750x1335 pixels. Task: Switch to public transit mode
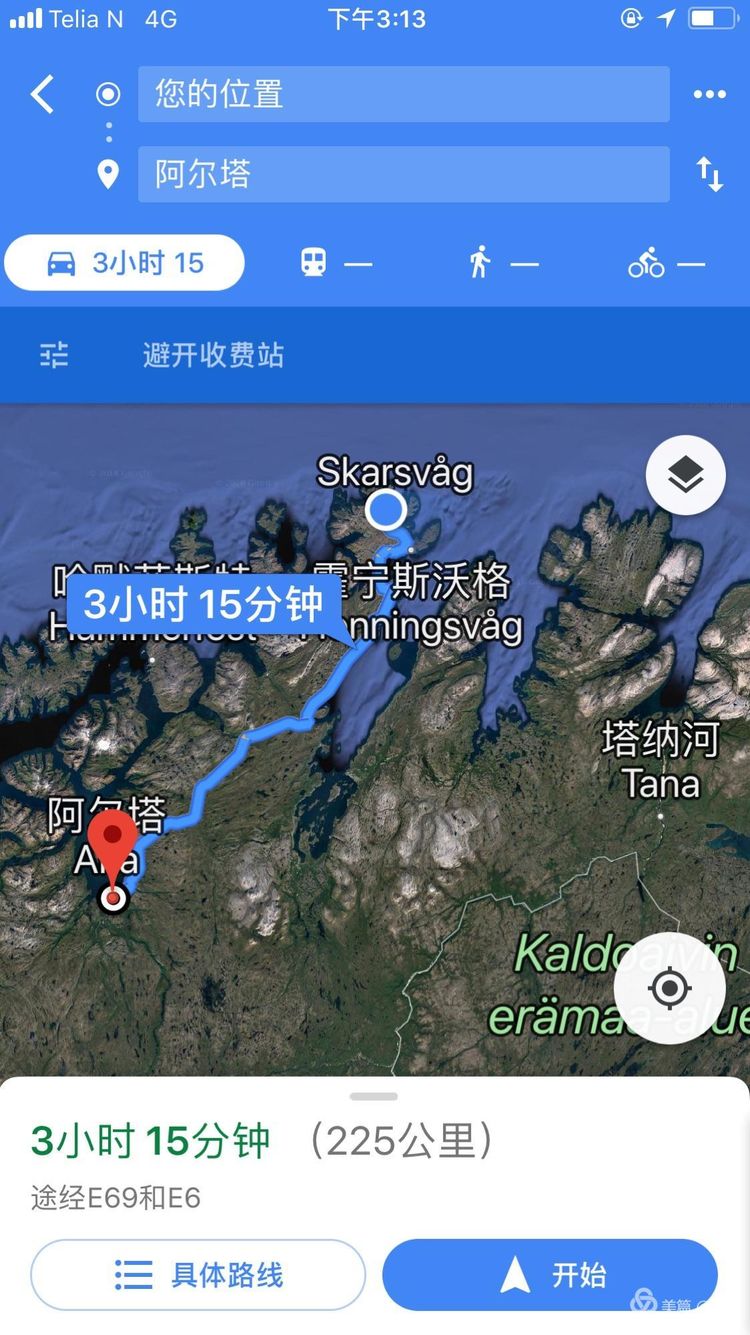(x=335, y=263)
